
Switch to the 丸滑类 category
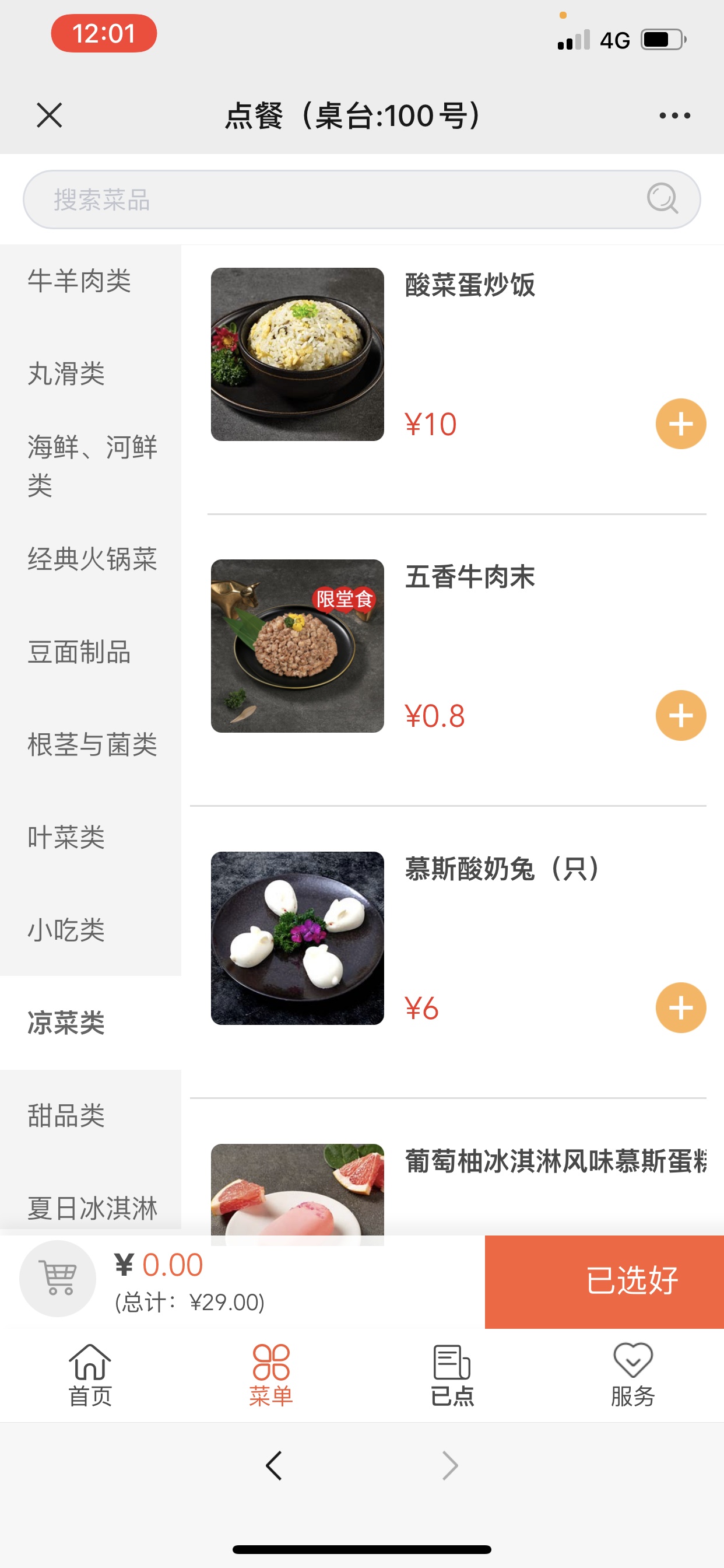tap(66, 373)
